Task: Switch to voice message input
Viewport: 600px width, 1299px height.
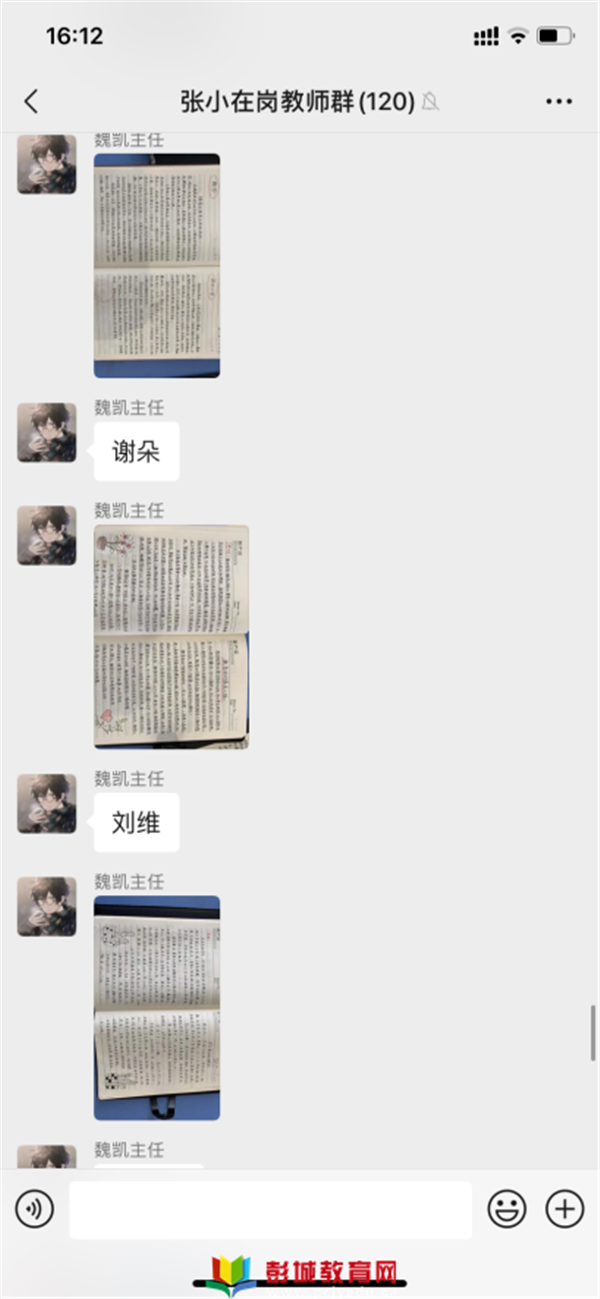Action: coord(35,1210)
